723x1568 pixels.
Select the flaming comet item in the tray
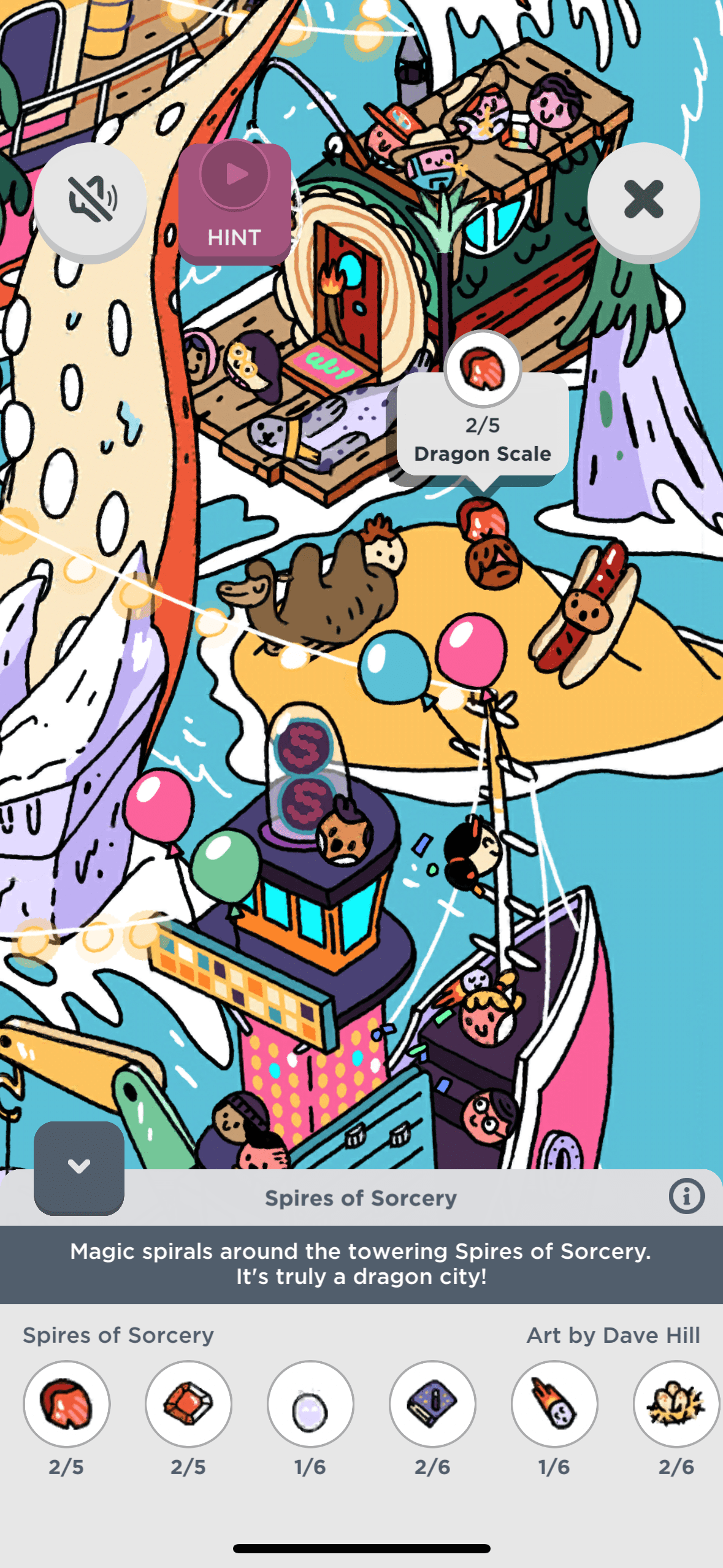[554, 1404]
